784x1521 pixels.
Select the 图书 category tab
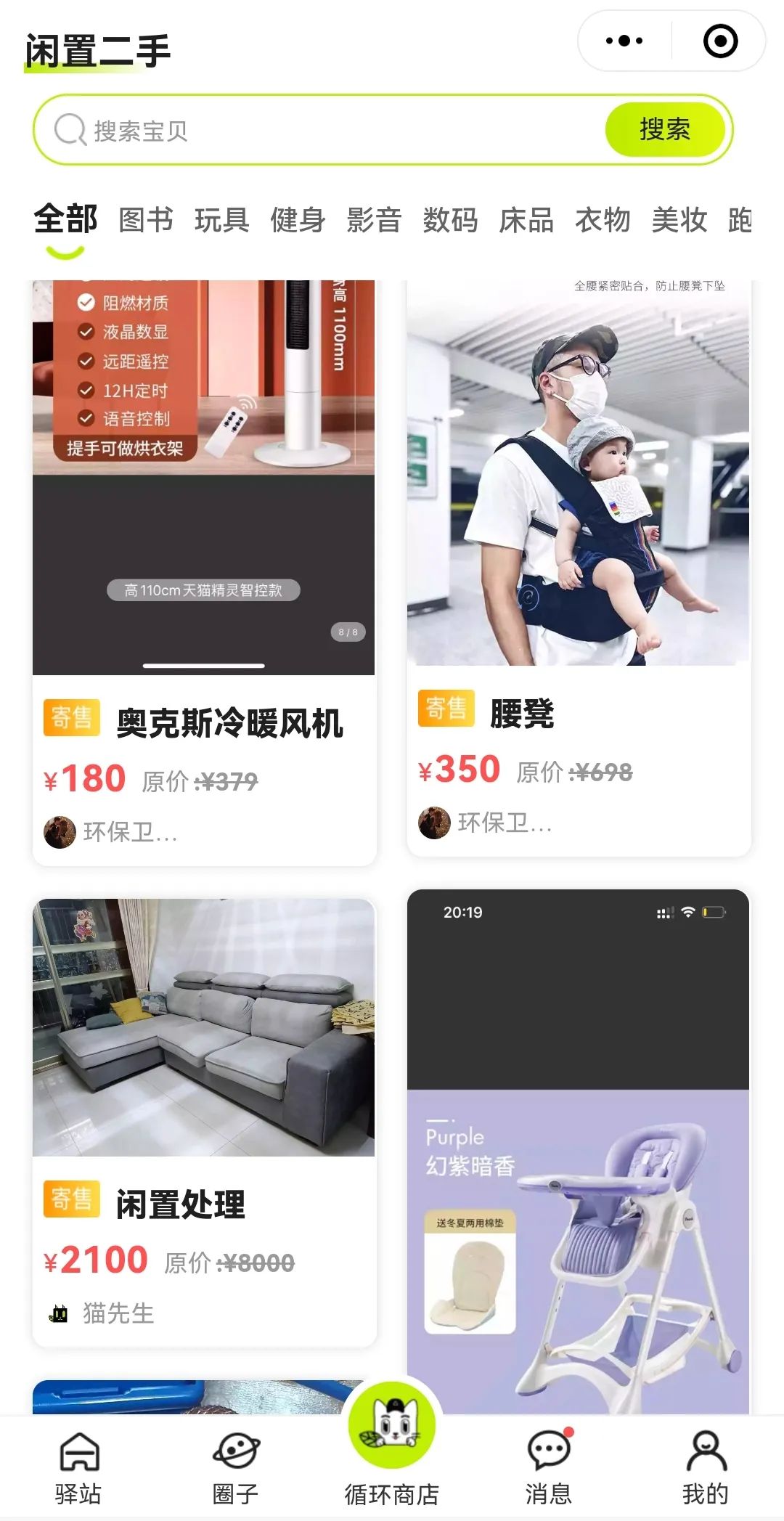(146, 220)
